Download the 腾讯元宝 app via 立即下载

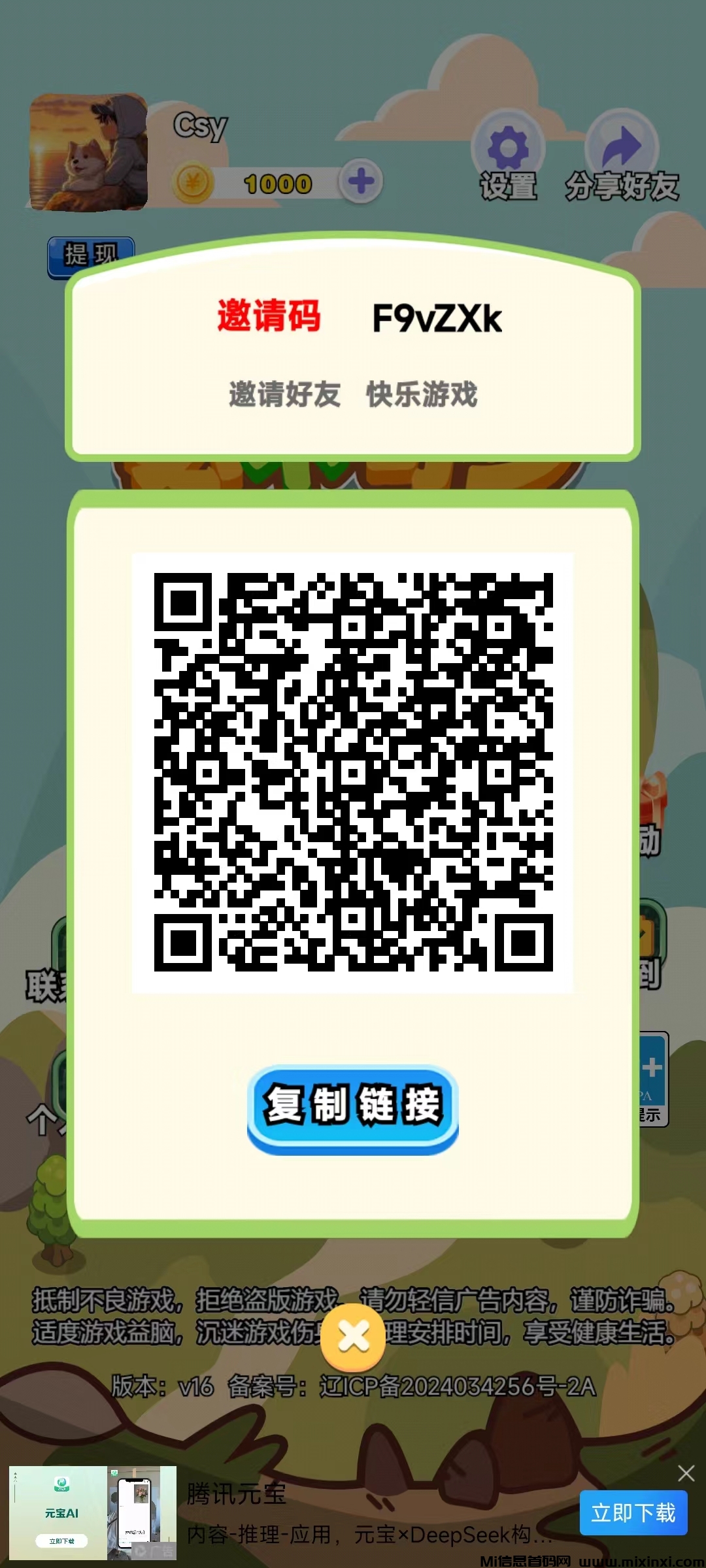point(633,1512)
